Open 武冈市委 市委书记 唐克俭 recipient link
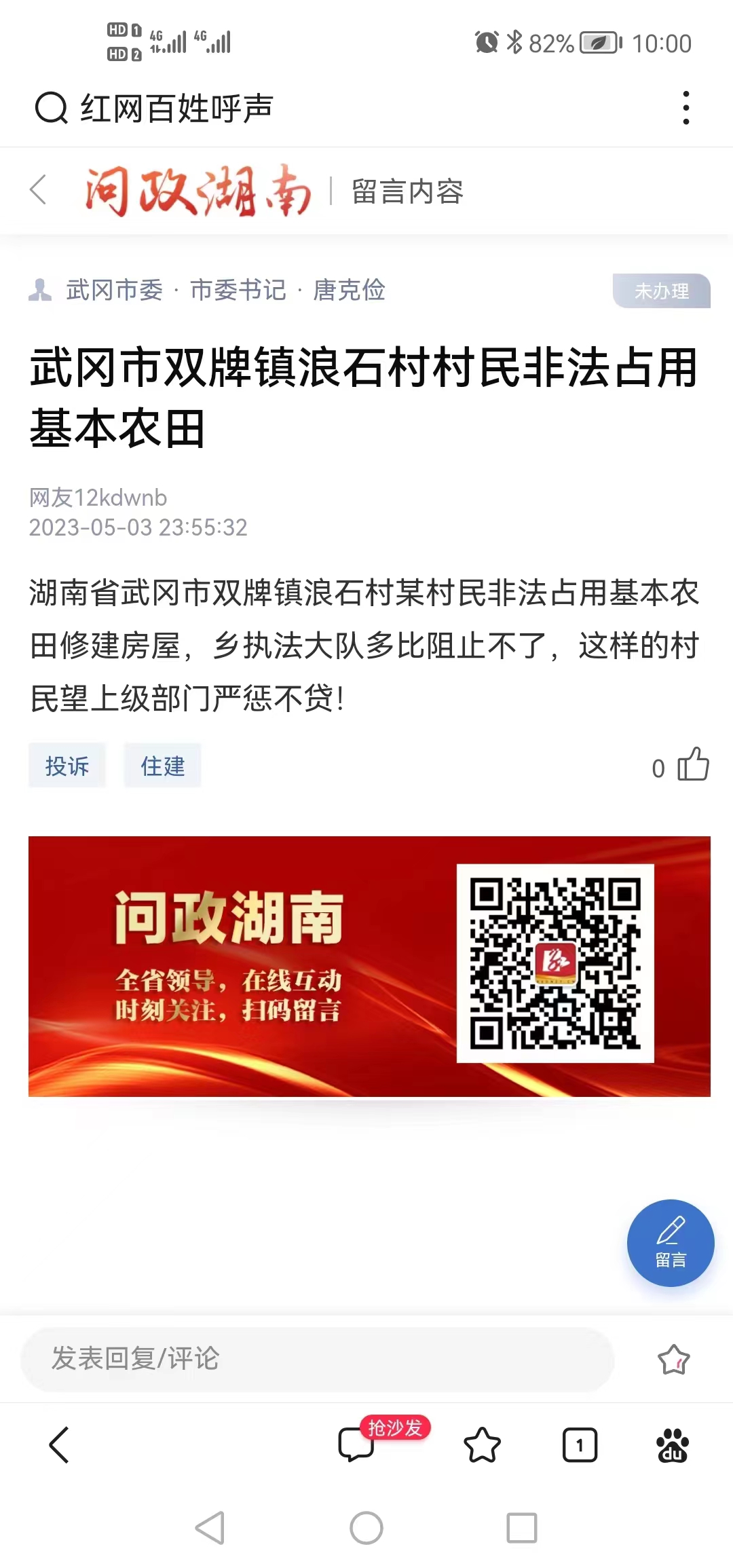Screen dimensions: 733x1568 tap(225, 291)
